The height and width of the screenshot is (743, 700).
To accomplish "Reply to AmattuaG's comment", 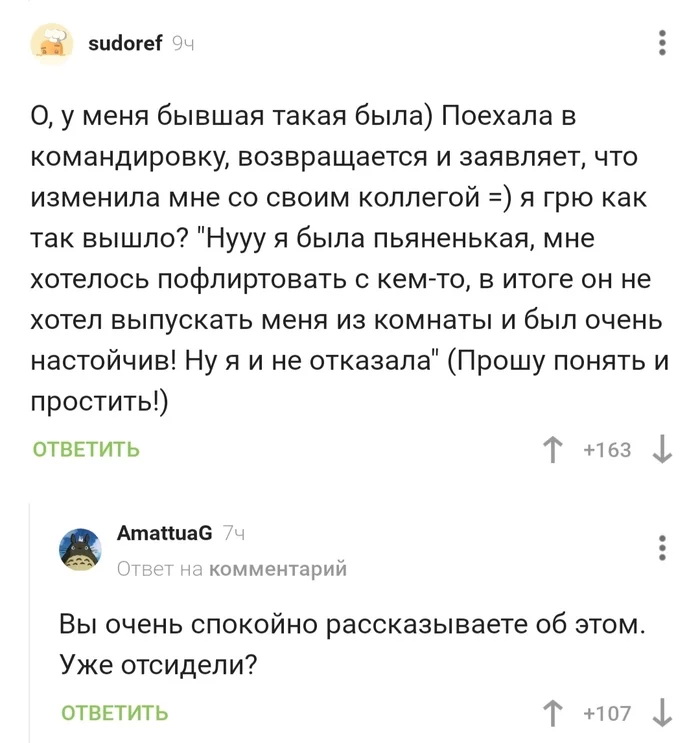I will [114, 713].
